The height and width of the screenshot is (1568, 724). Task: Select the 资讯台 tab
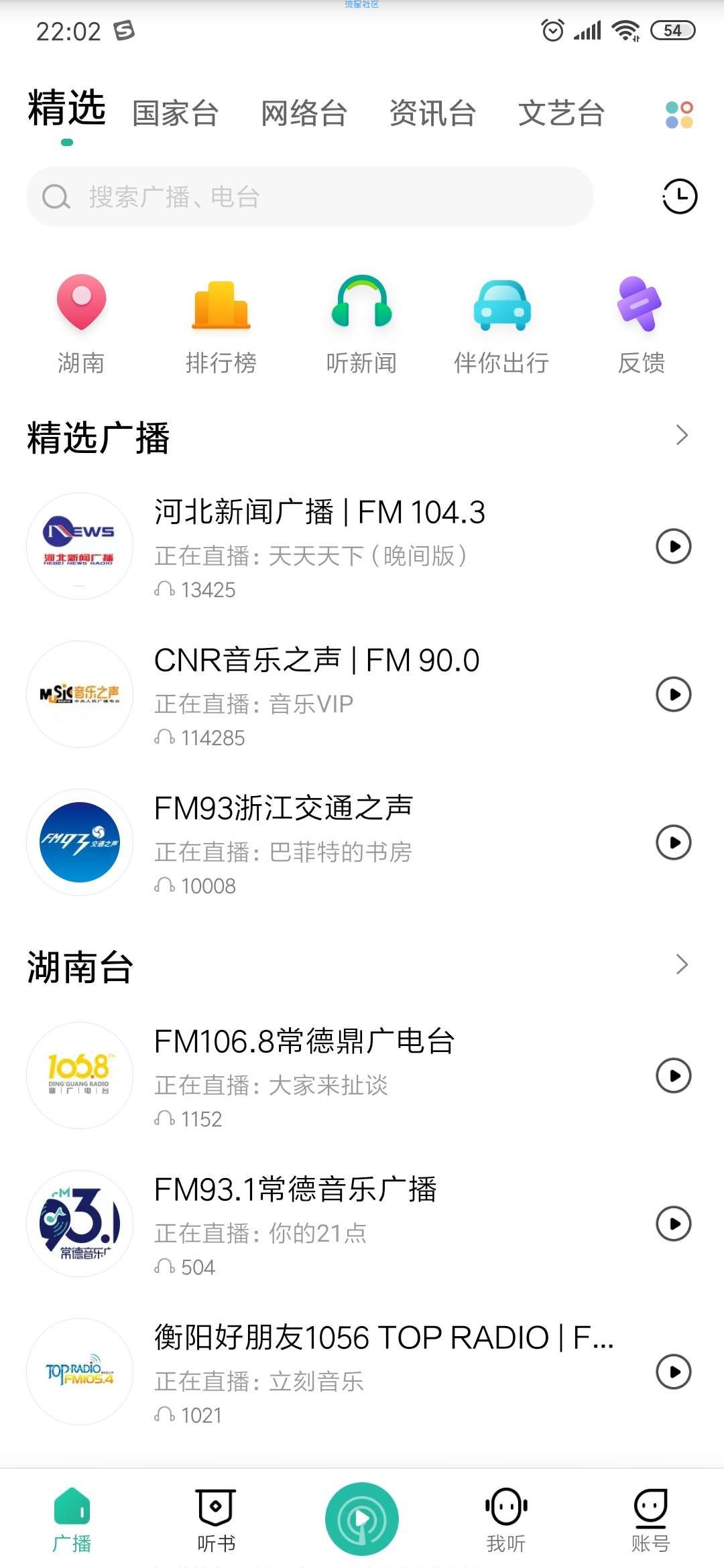[433, 113]
